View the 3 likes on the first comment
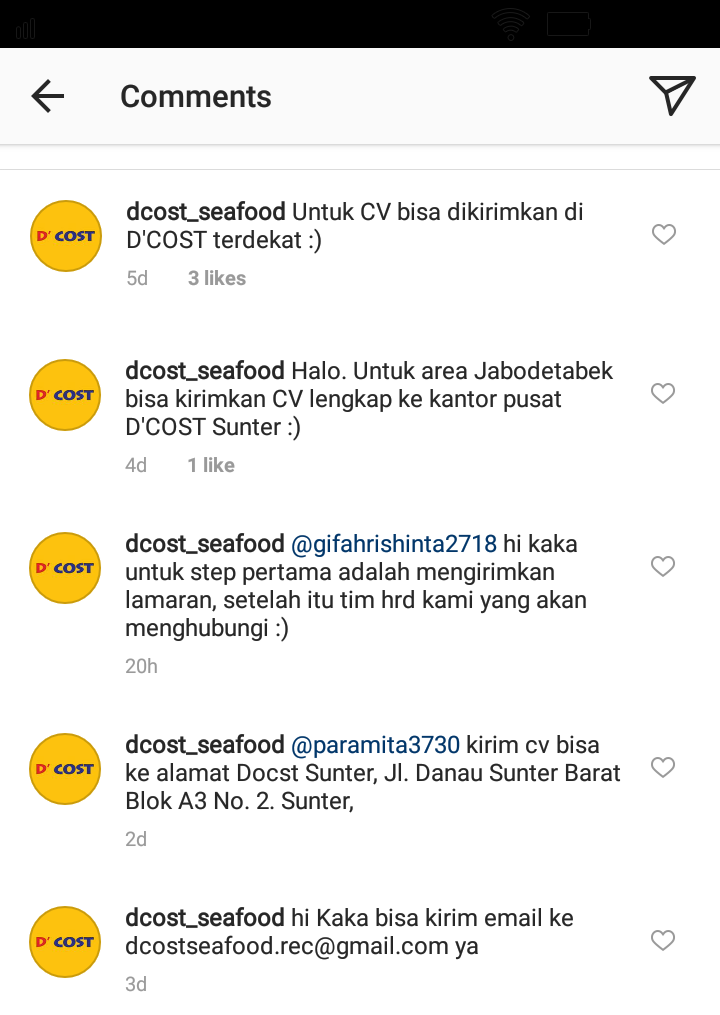Viewport: 720px width, 1015px height. pyautogui.click(x=217, y=279)
